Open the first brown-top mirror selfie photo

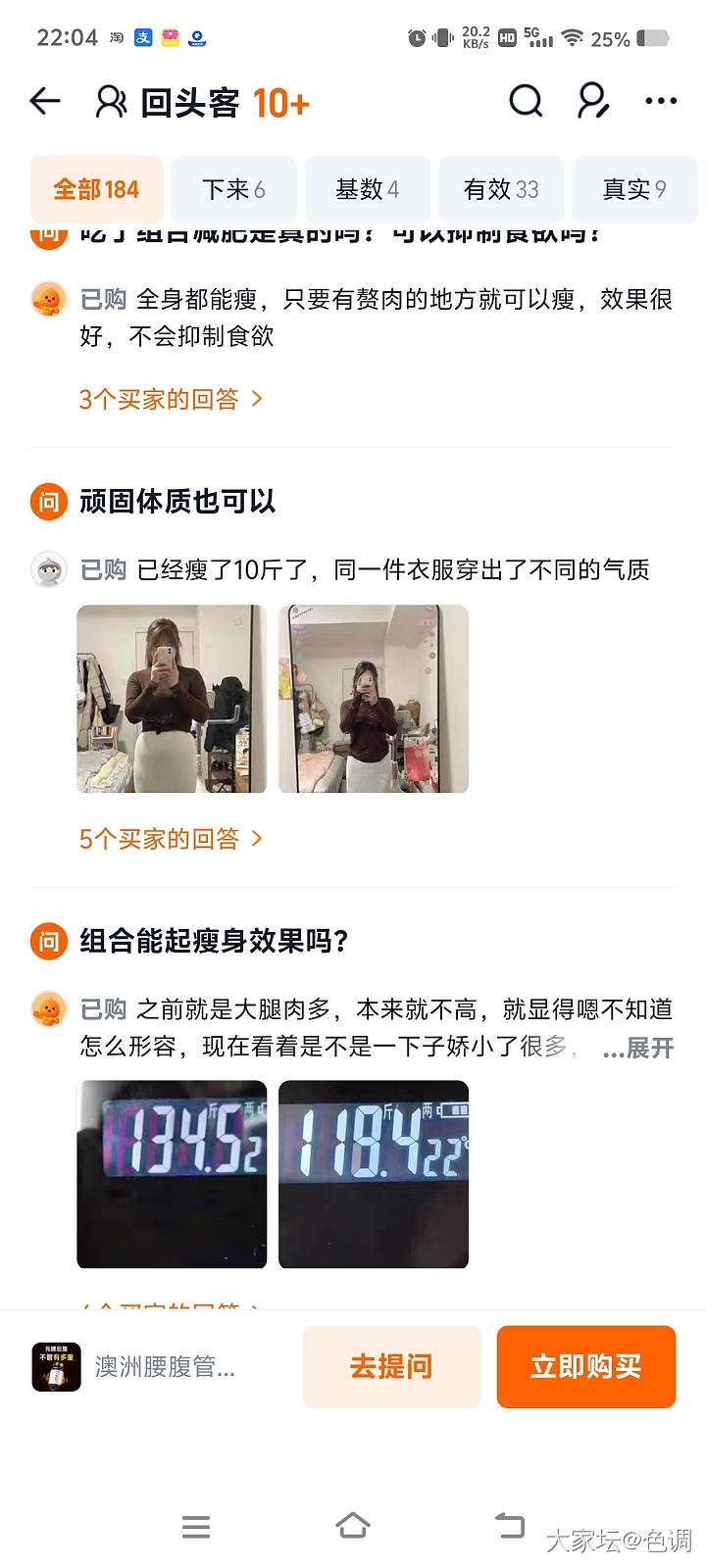172,699
